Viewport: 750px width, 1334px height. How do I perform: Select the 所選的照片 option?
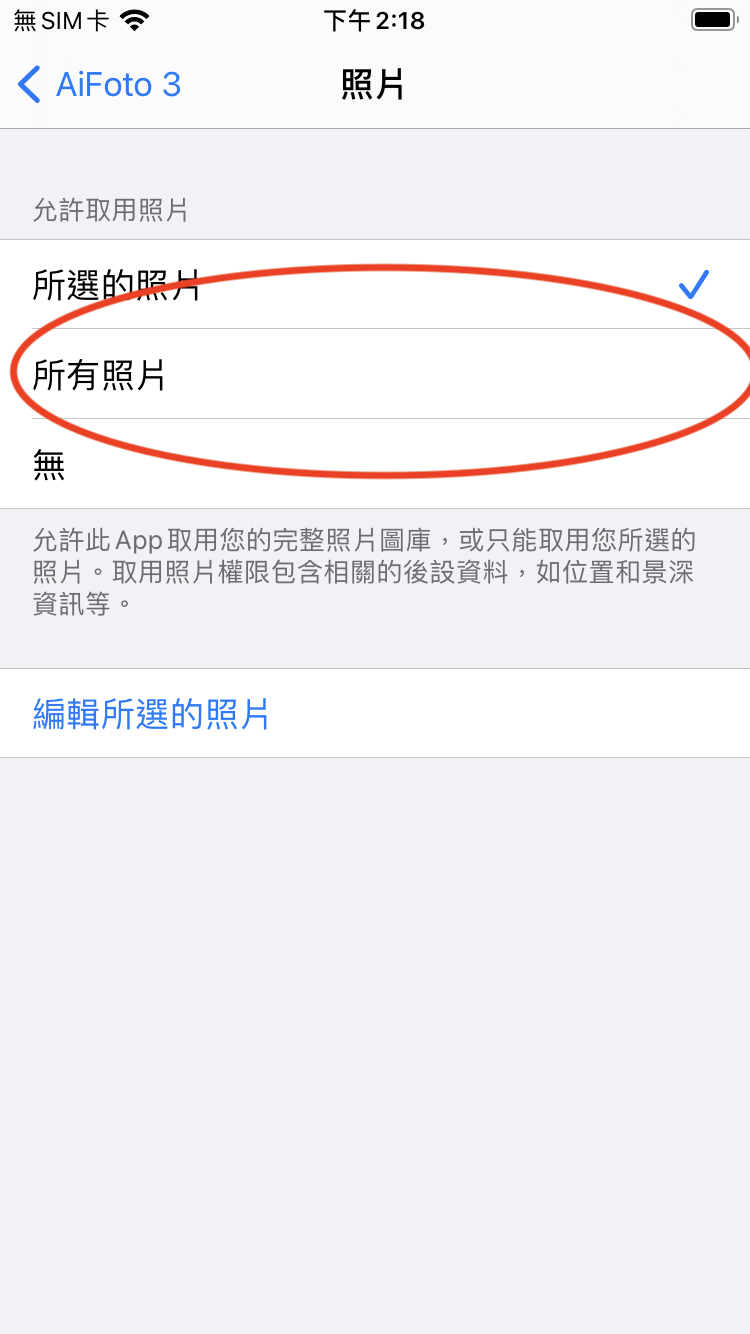375,284
